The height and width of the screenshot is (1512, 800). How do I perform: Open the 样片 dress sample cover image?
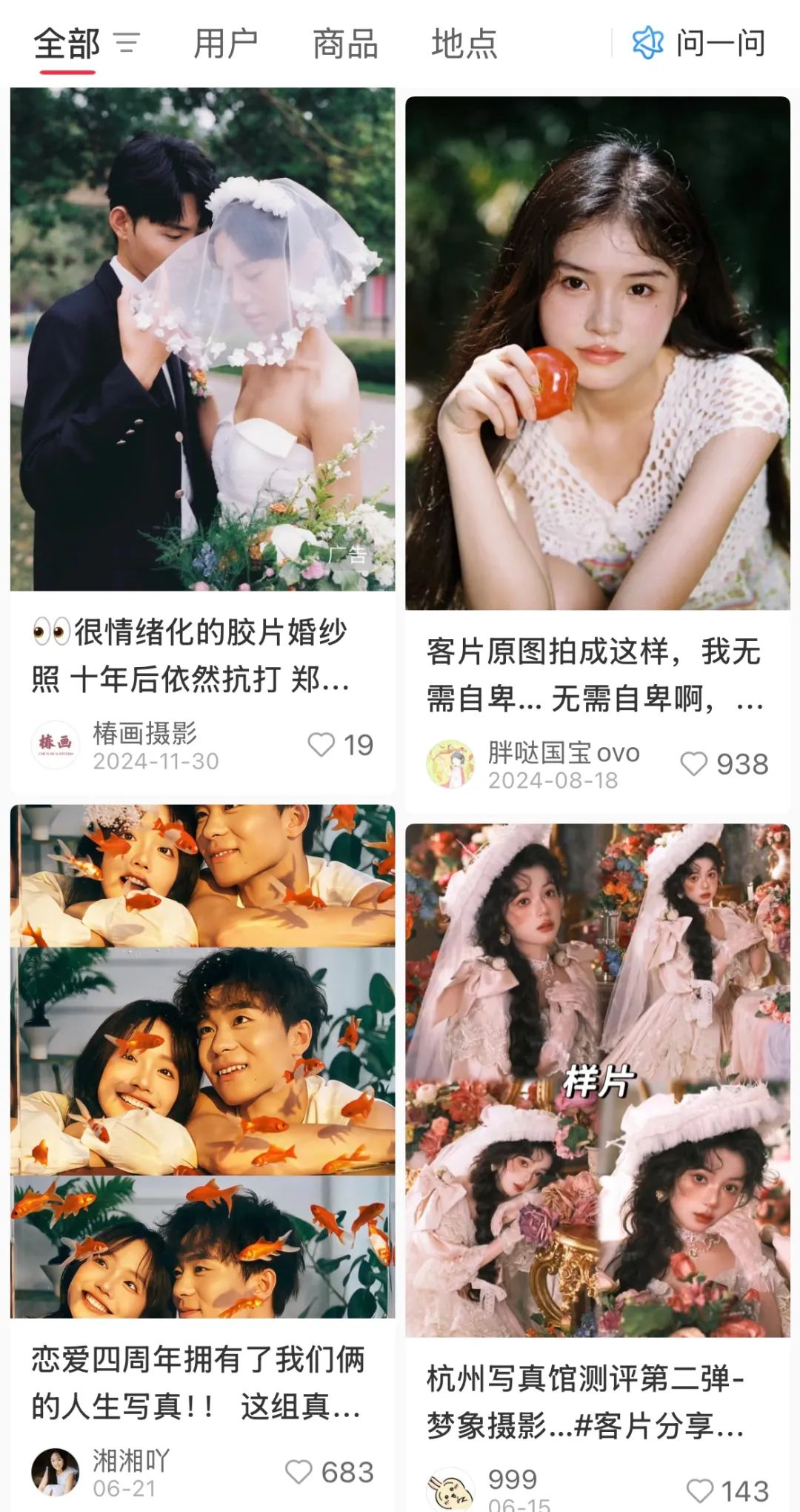pyautogui.click(x=600, y=1075)
